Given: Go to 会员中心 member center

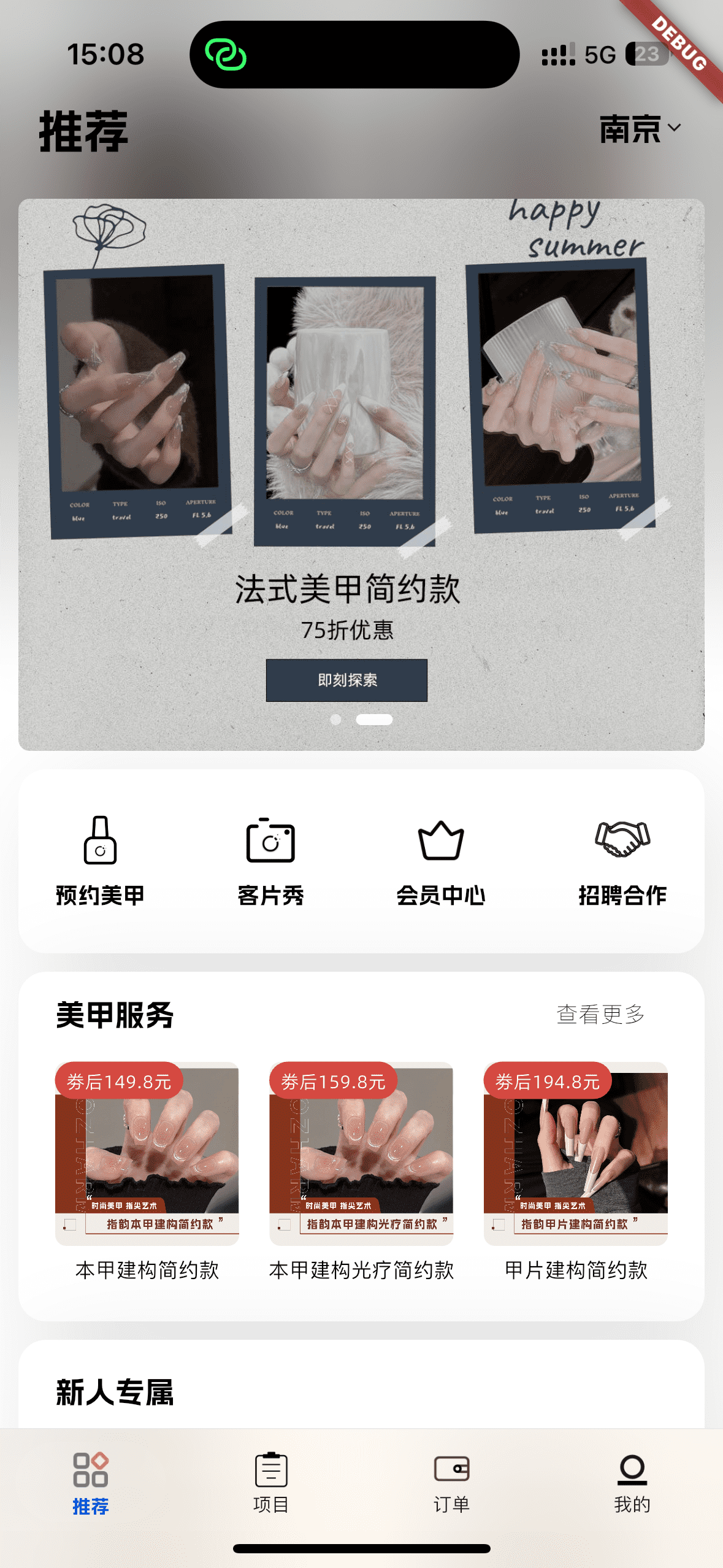Looking at the screenshot, I should (x=440, y=860).
